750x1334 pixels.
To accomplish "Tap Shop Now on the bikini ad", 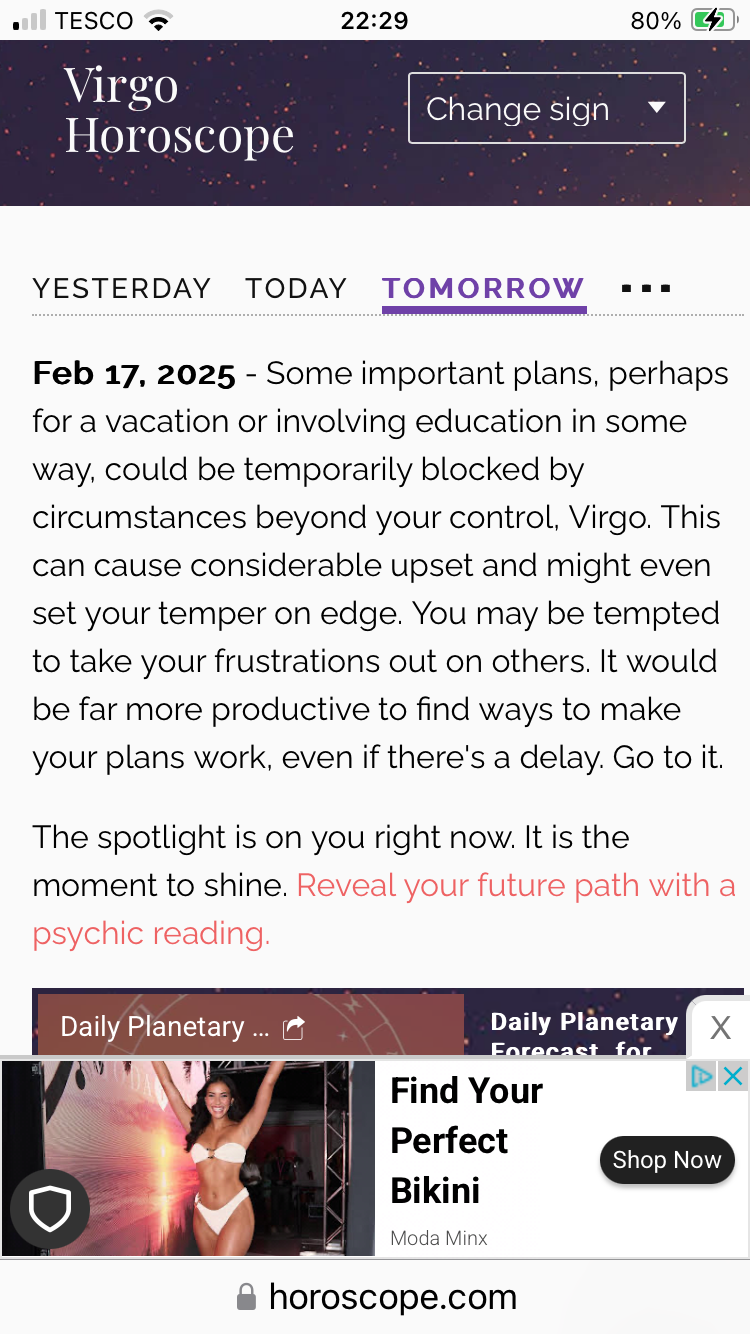I will [x=667, y=1160].
